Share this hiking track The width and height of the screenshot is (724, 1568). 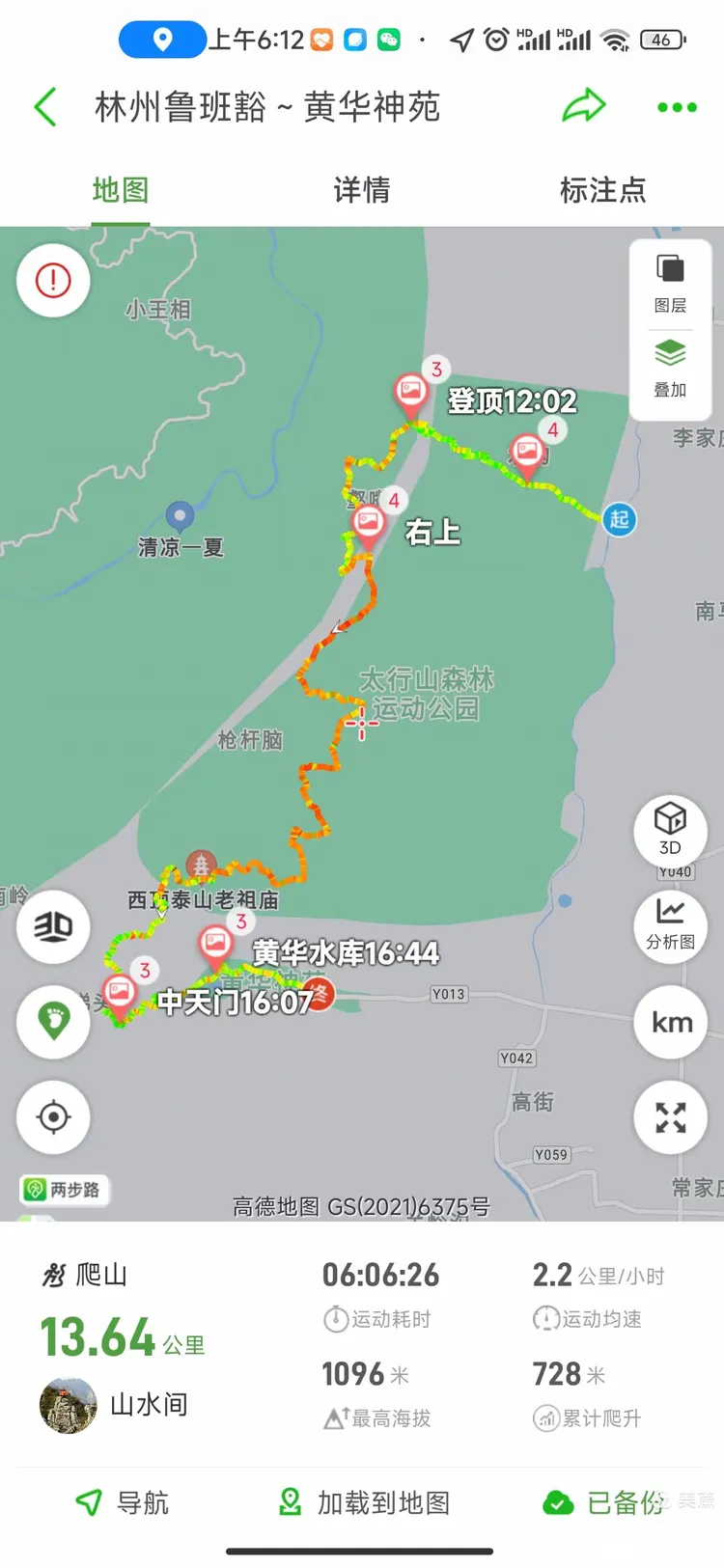pos(584,106)
